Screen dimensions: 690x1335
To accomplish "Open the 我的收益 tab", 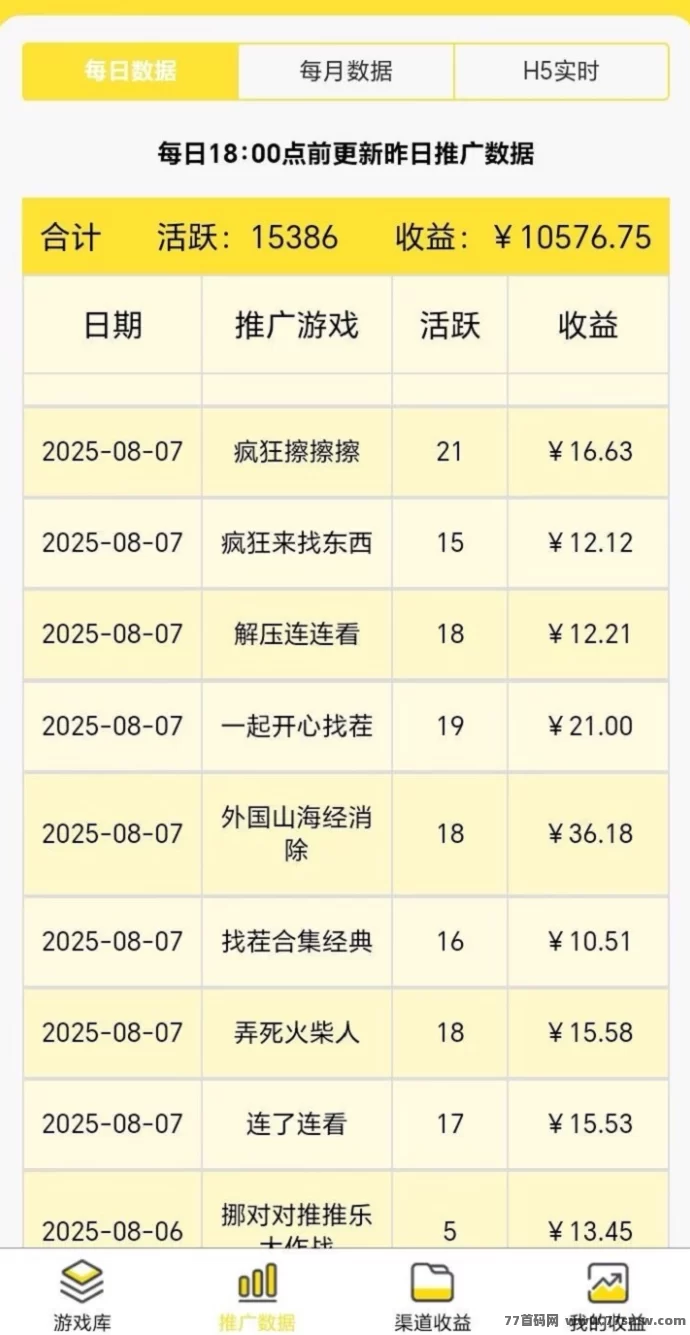I will coord(607,1295).
